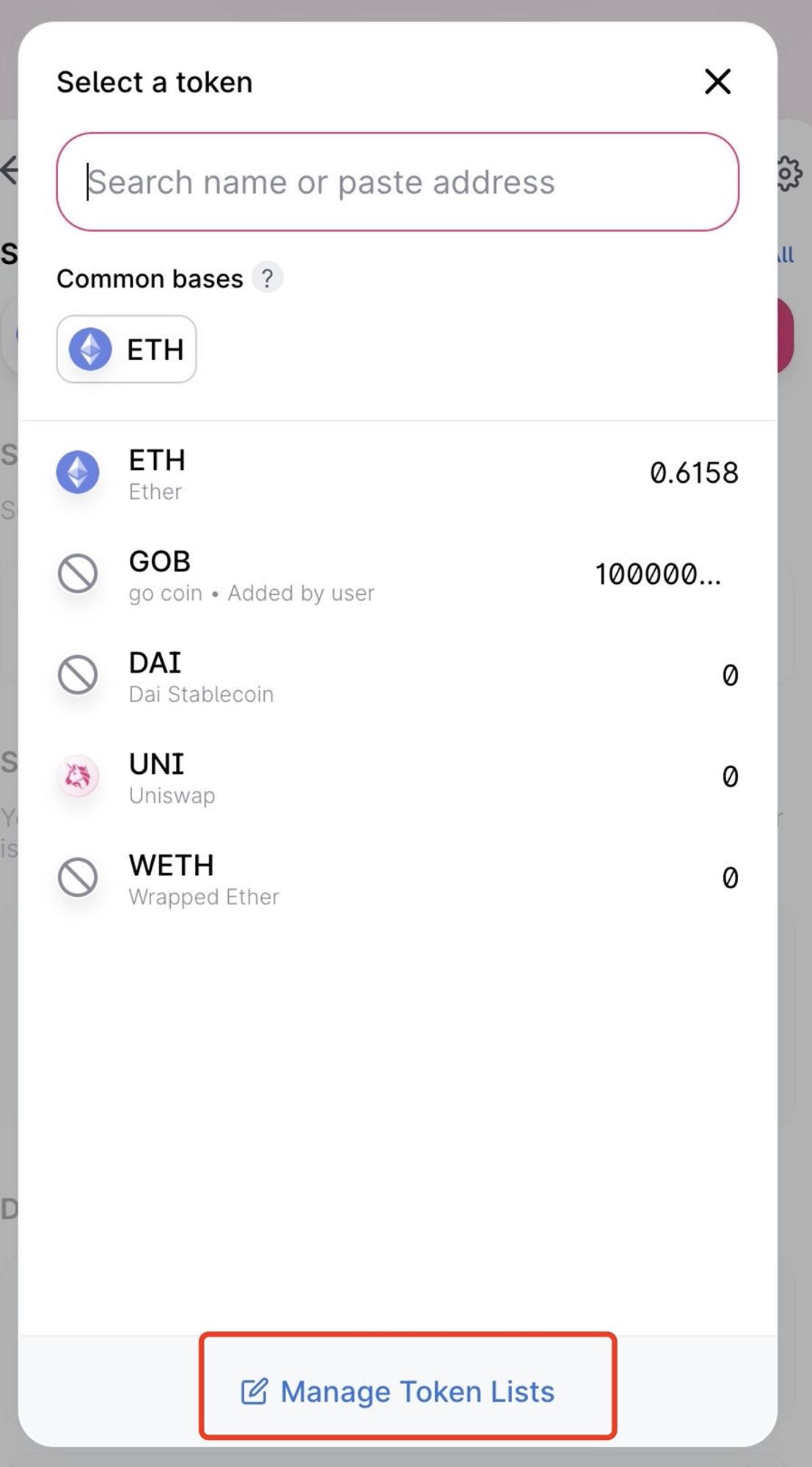
Task: Open the Common bases help icon
Action: (x=267, y=278)
